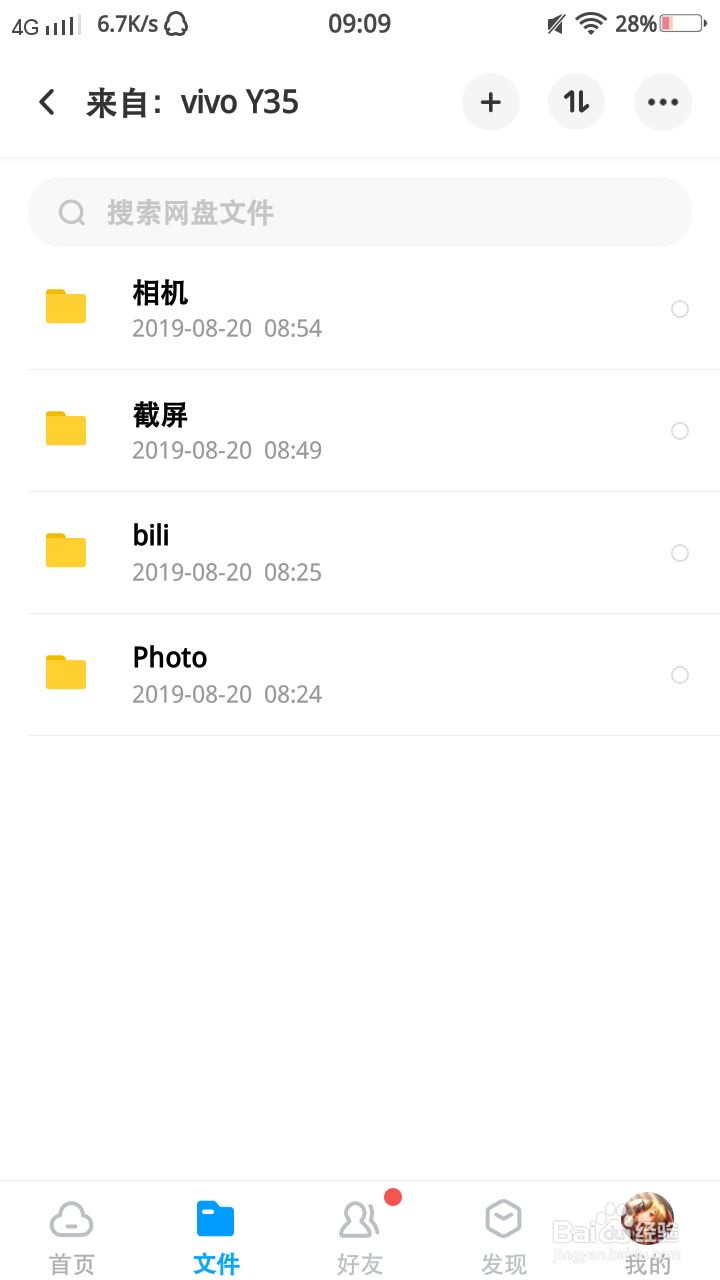Image resolution: width=720 pixels, height=1280 pixels.
Task: Switch to the 文件 tab
Action: 216,1238
